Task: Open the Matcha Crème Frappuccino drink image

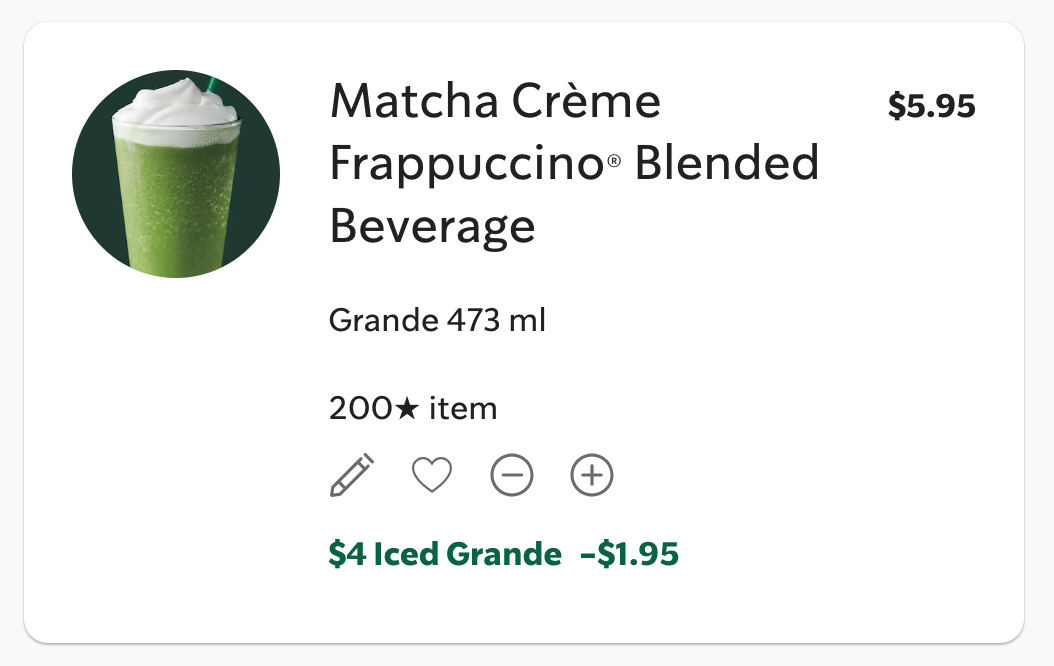Action: [176, 174]
